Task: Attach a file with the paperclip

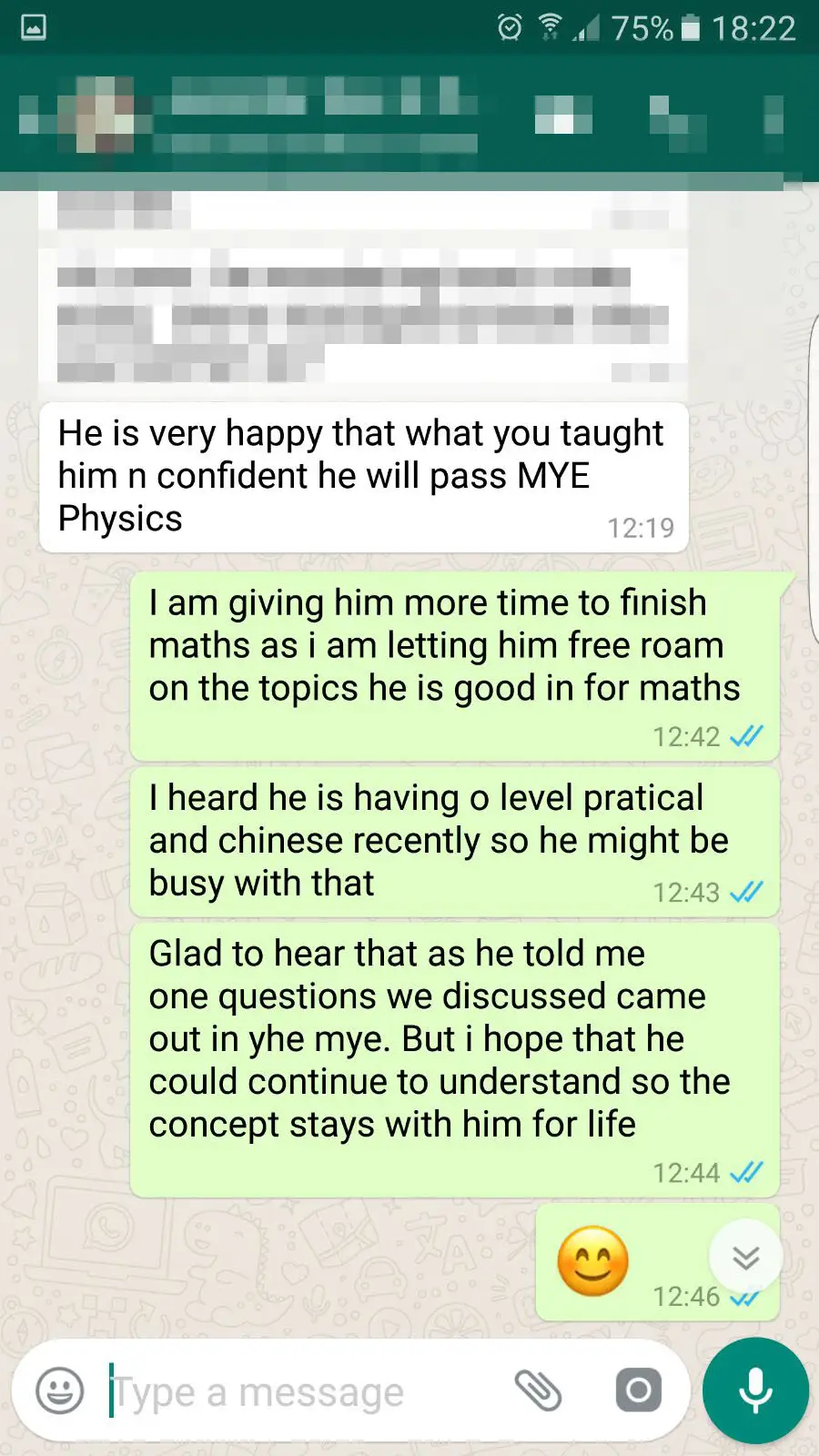Action: 538,1390
